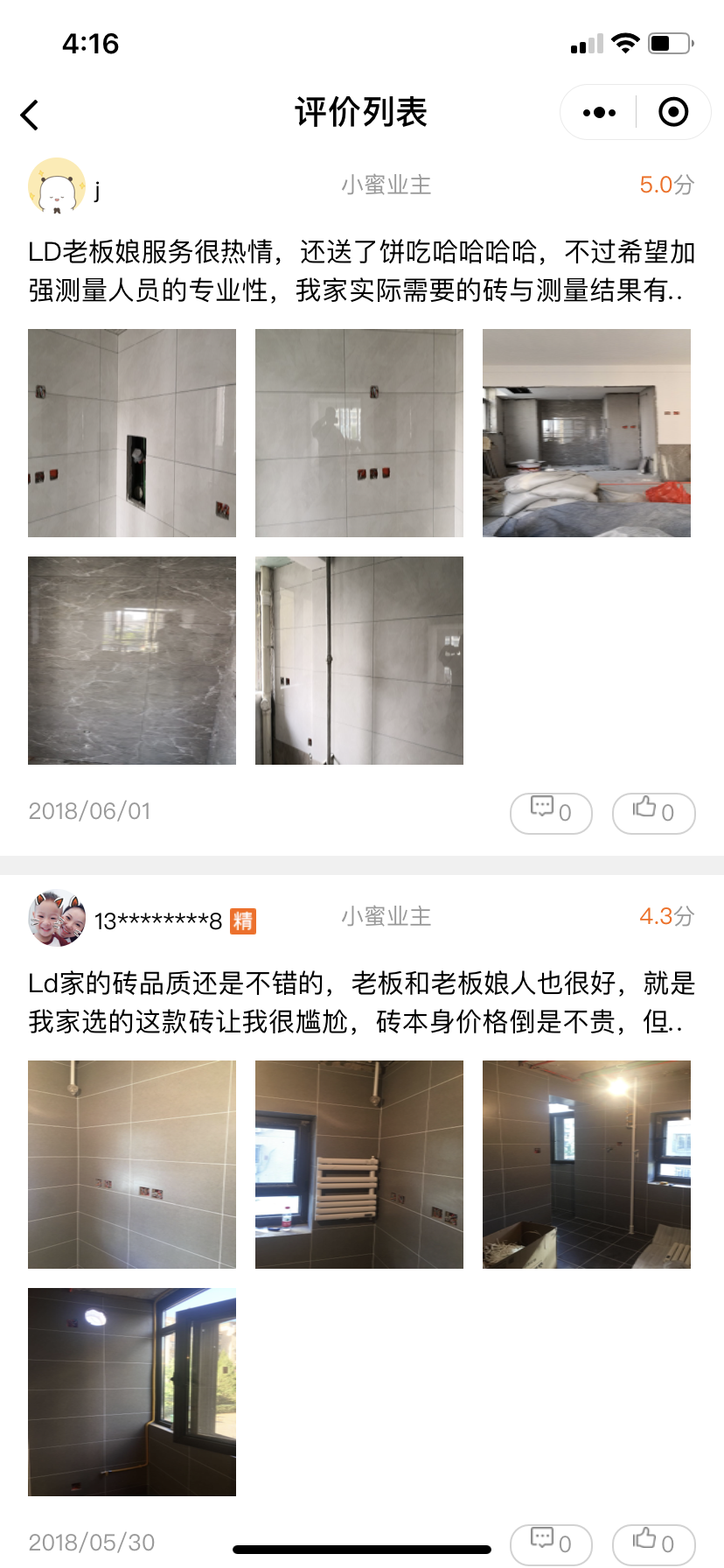
Task: Go back from the 评价列表 screen
Action: click(31, 115)
